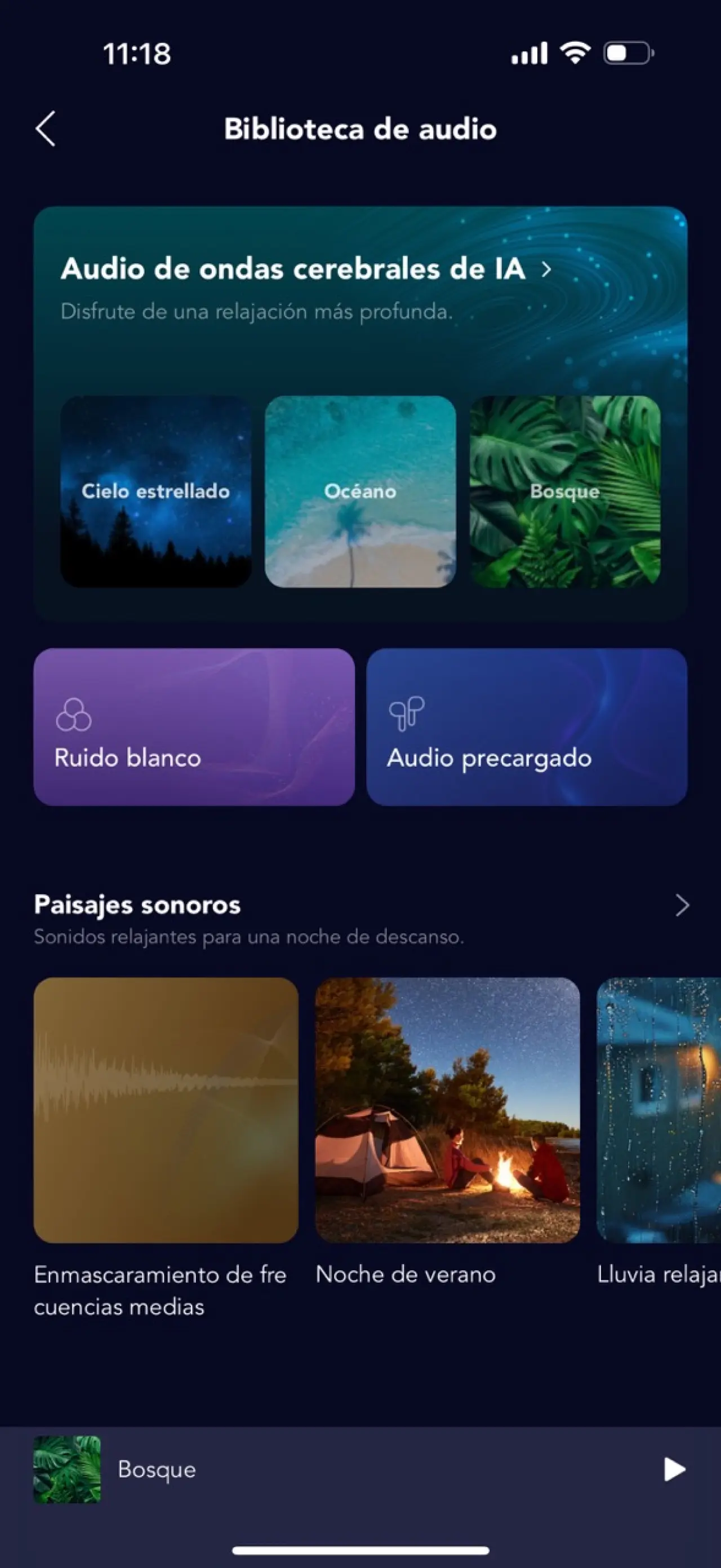Open Audio precargado
Screen dimensions: 721x1568
(527, 727)
